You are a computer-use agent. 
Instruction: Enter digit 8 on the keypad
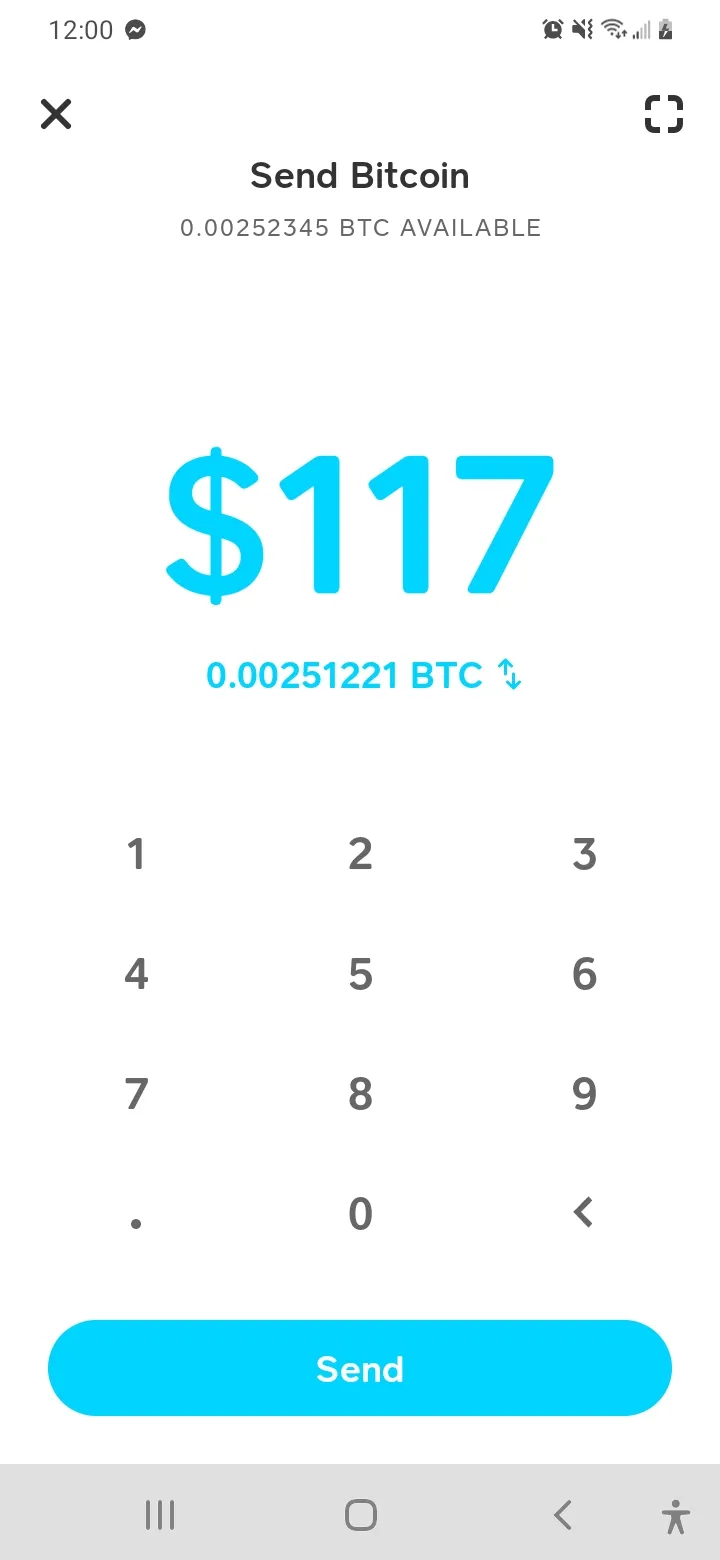(x=360, y=1094)
